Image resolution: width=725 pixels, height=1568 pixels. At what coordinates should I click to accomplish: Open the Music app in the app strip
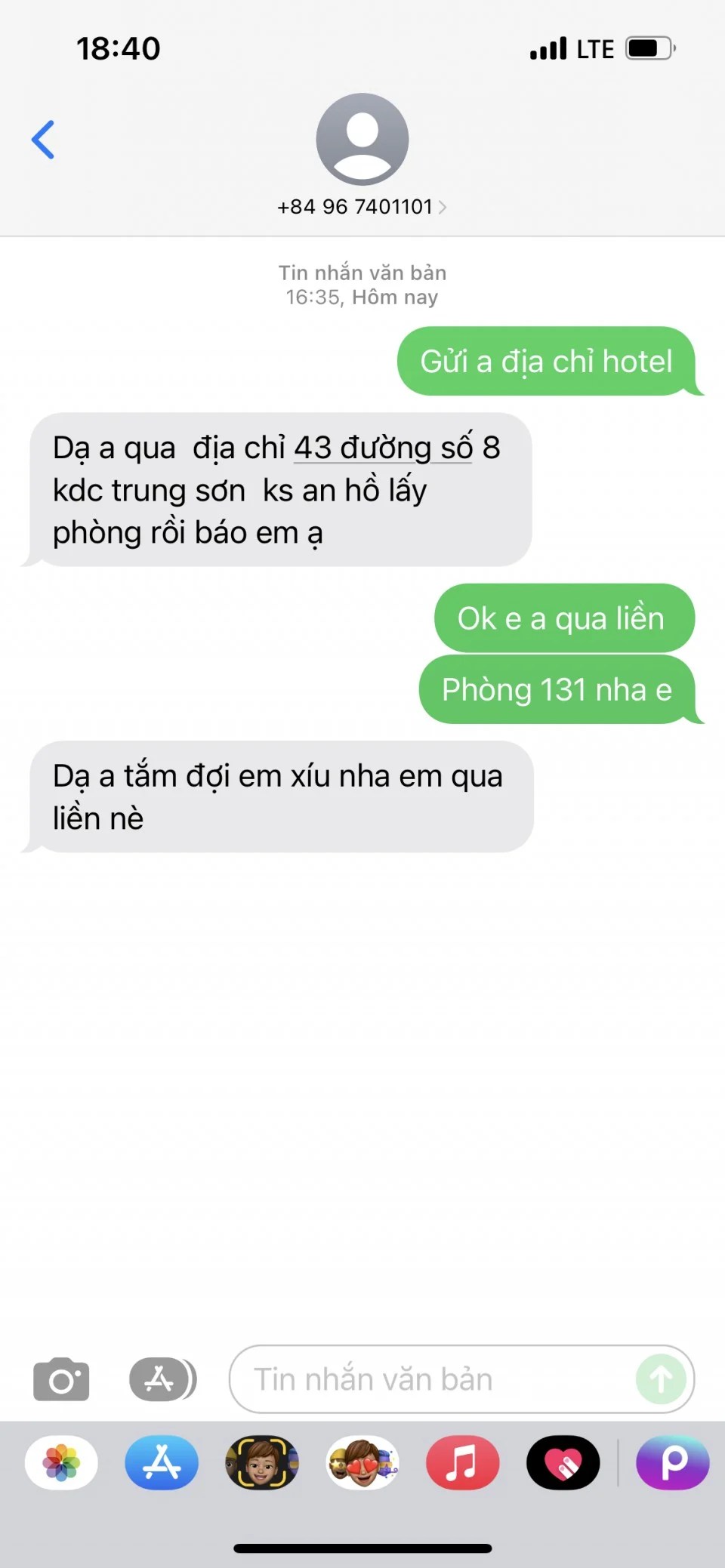point(462,1462)
